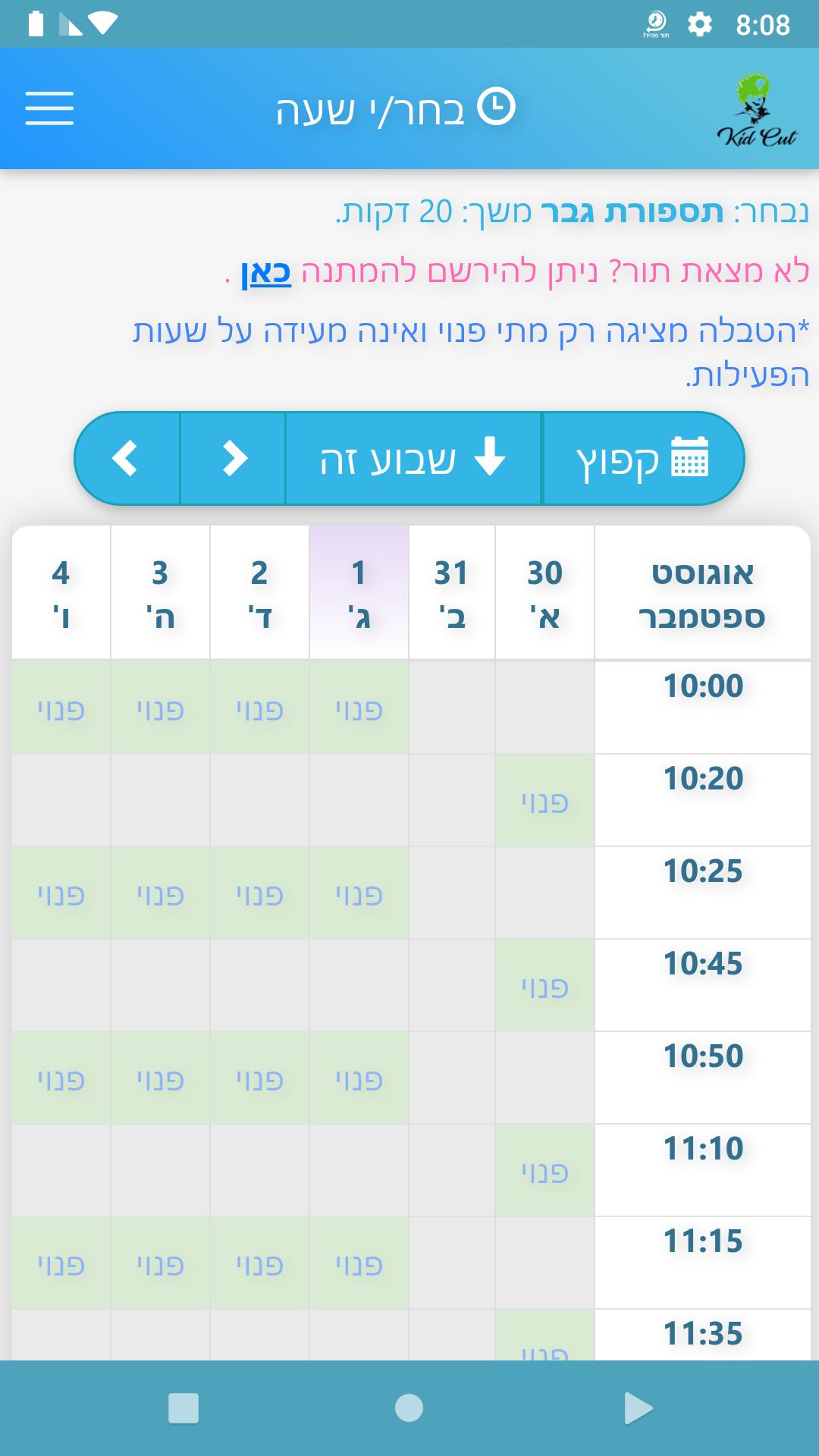Image resolution: width=819 pixels, height=1456 pixels.
Task: Open the waiting list link כאן
Action: (266, 271)
